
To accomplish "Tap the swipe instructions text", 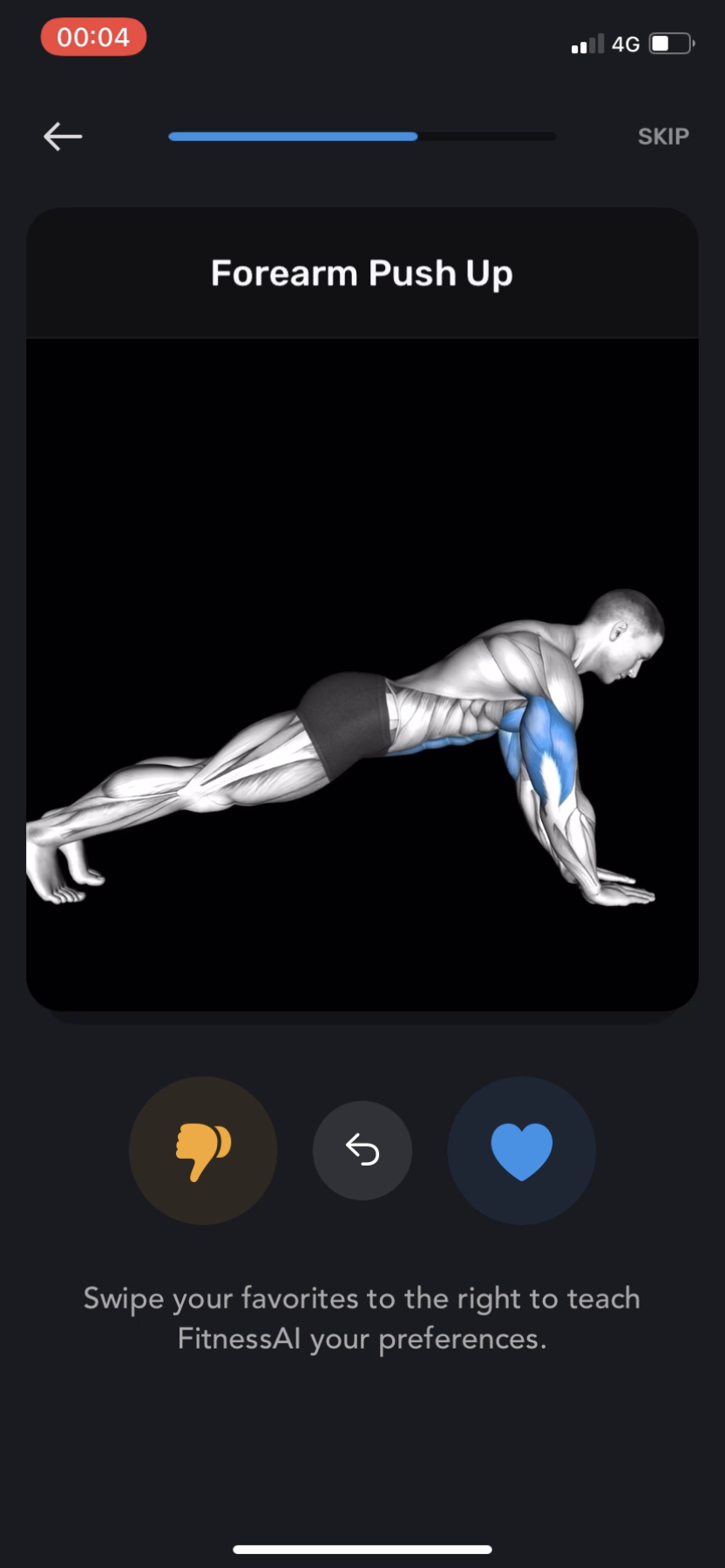I will [362, 1317].
